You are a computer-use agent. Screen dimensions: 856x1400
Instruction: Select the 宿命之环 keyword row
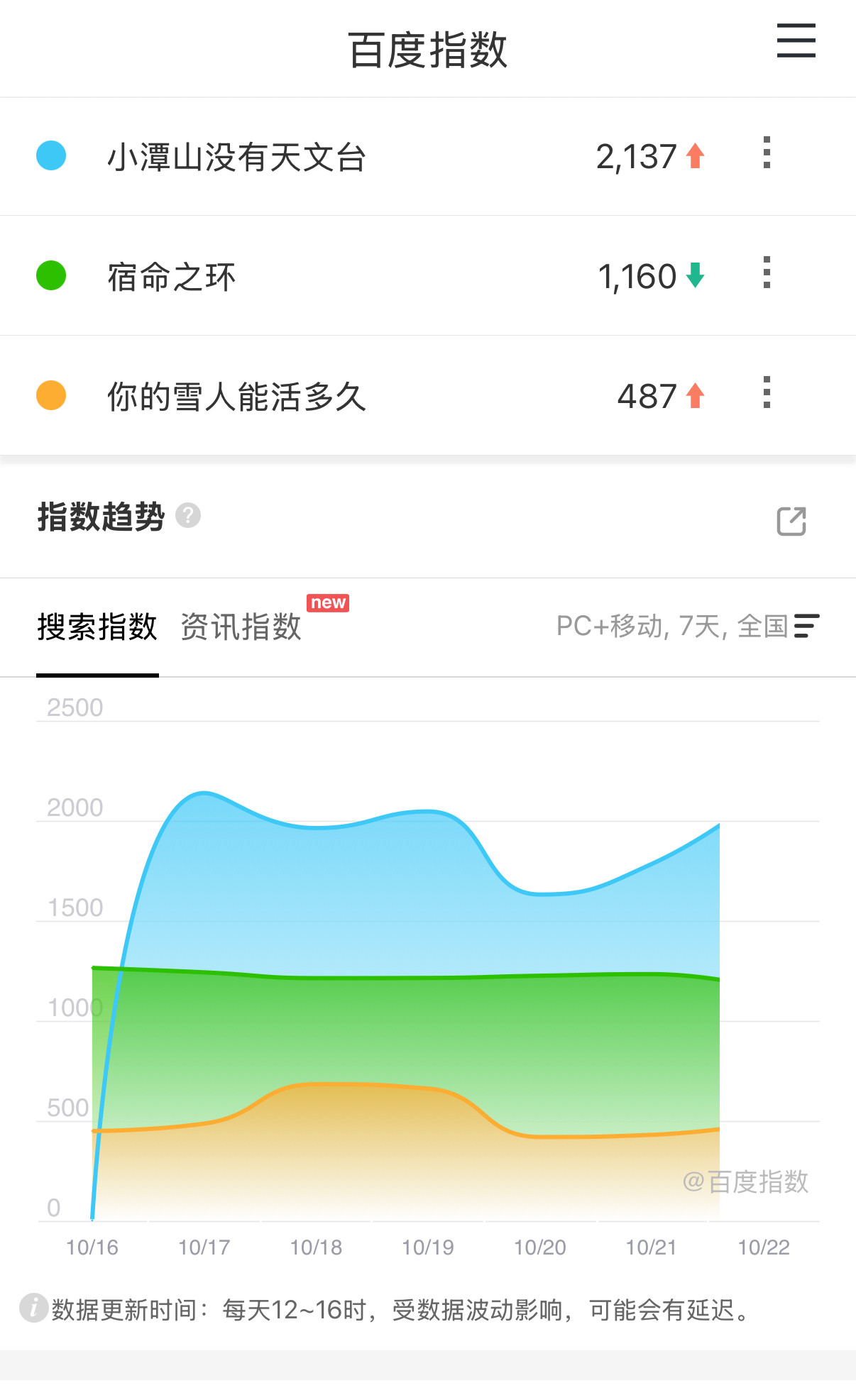pyautogui.click(x=428, y=276)
